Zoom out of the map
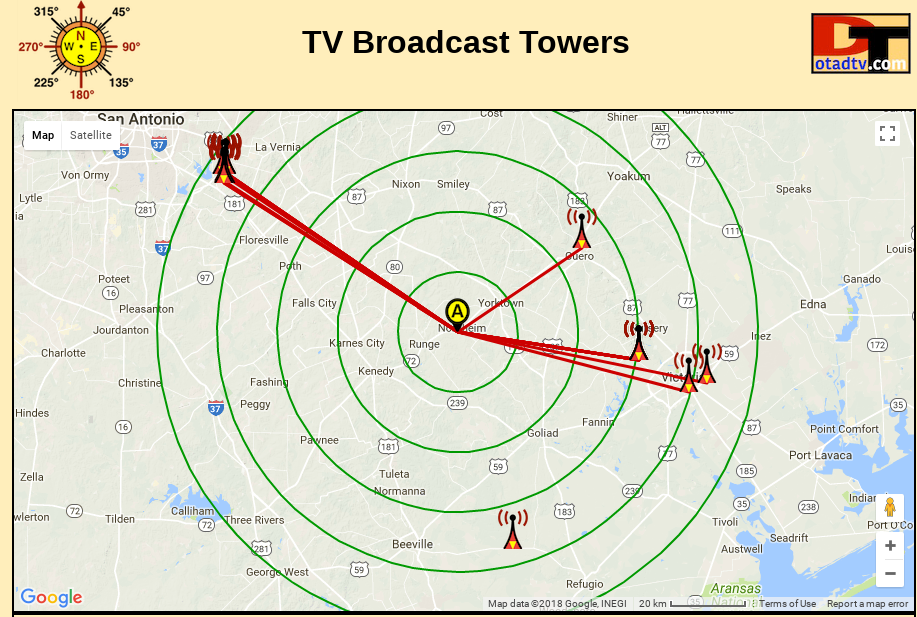 pos(890,574)
